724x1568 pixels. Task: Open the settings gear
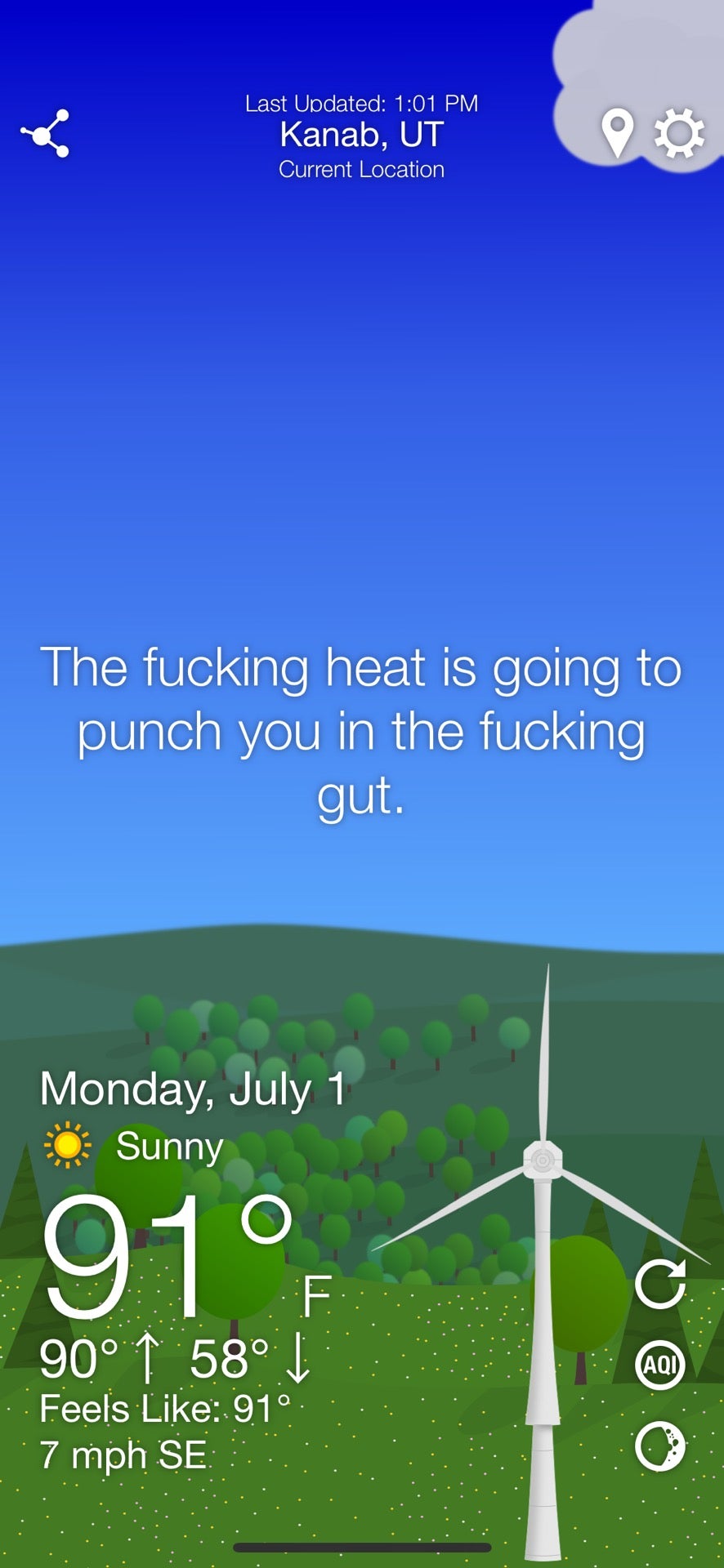tap(679, 134)
